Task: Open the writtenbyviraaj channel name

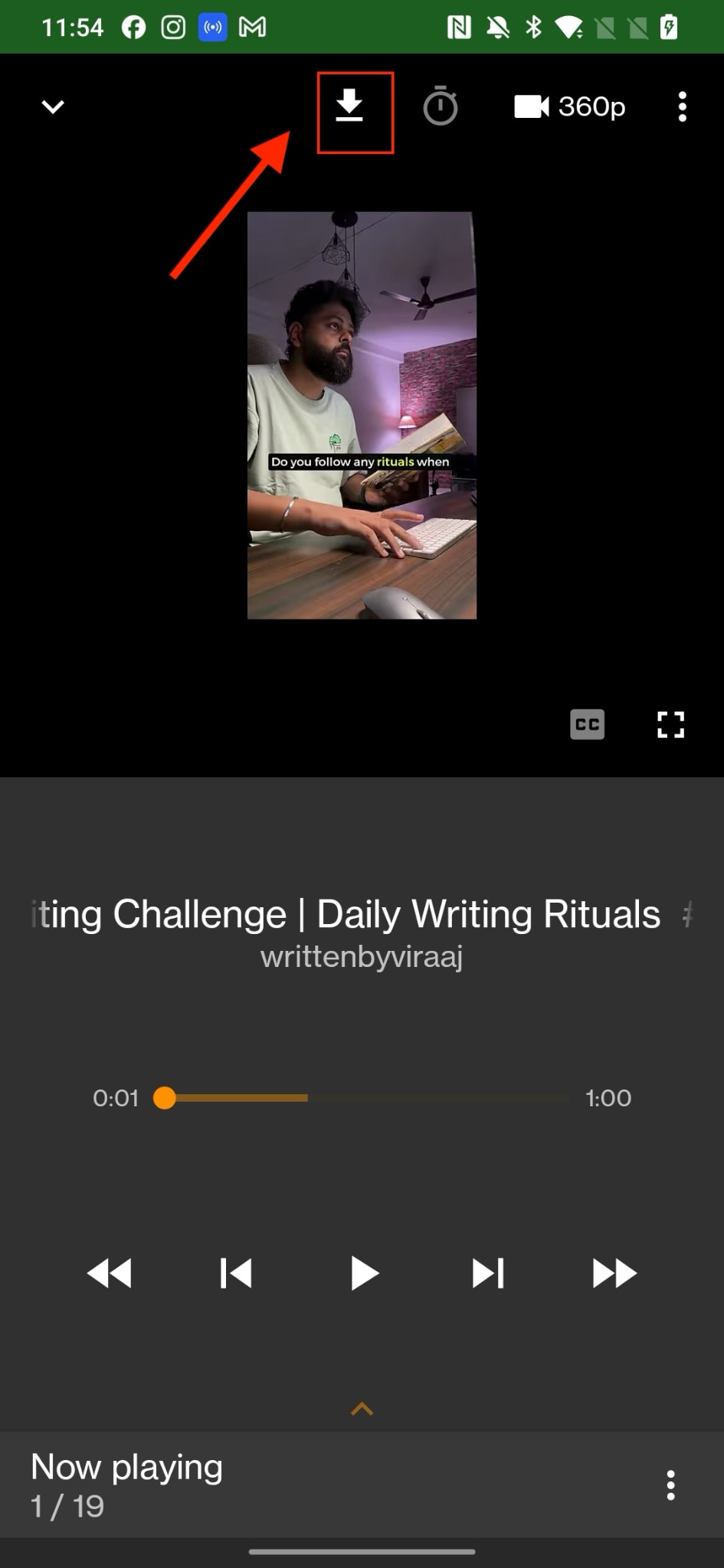Action: point(362,957)
